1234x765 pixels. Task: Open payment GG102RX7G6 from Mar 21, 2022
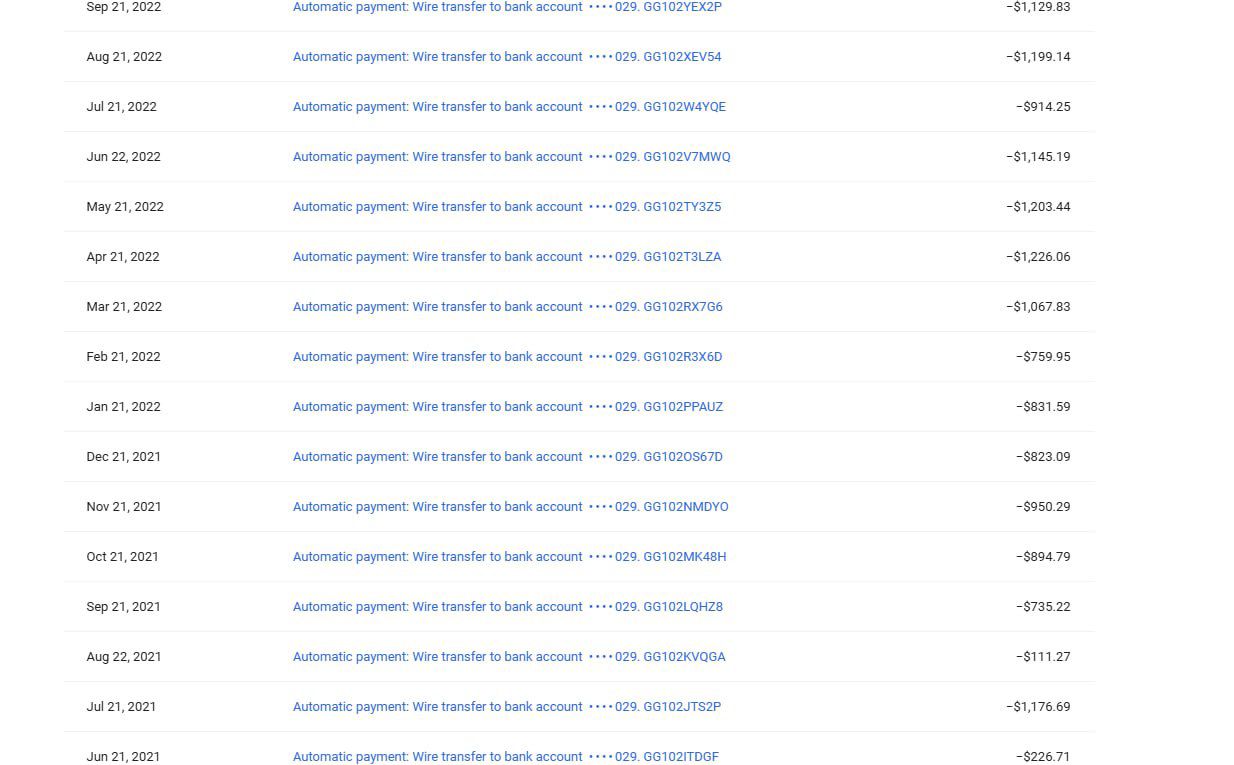click(x=507, y=307)
